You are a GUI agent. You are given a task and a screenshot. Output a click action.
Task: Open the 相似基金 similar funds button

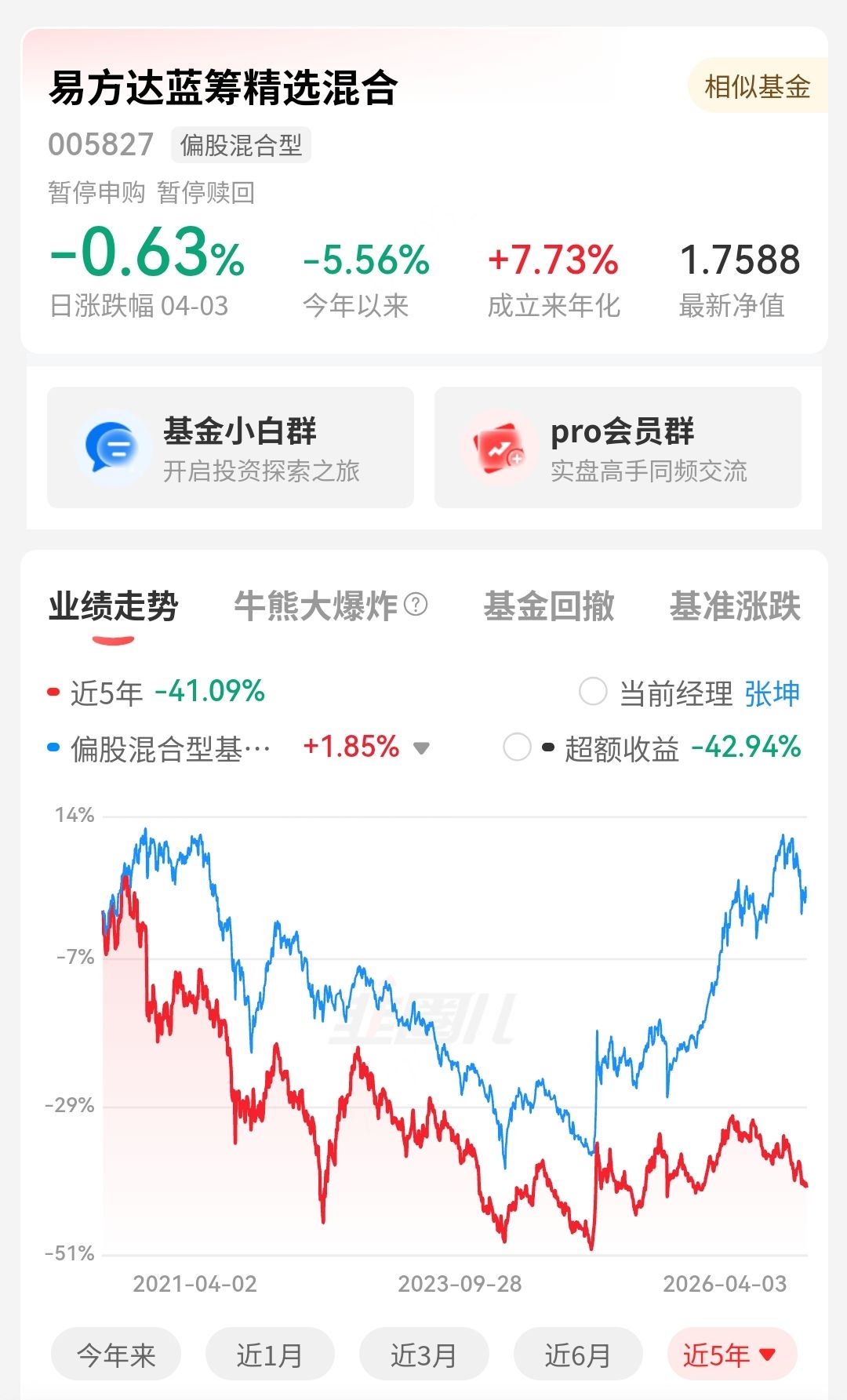click(757, 86)
